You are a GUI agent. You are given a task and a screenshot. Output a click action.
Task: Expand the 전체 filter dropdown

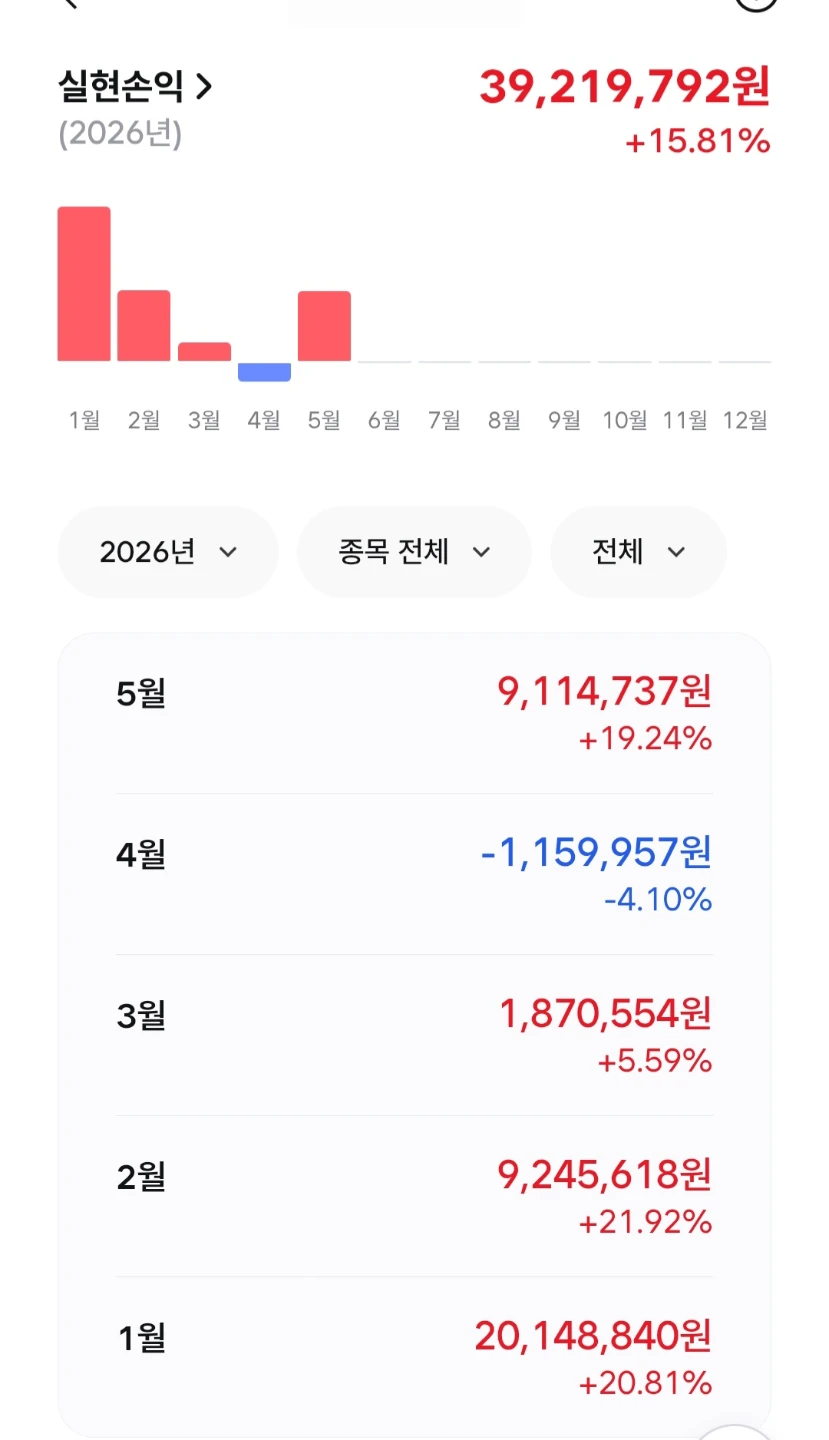(x=638, y=552)
